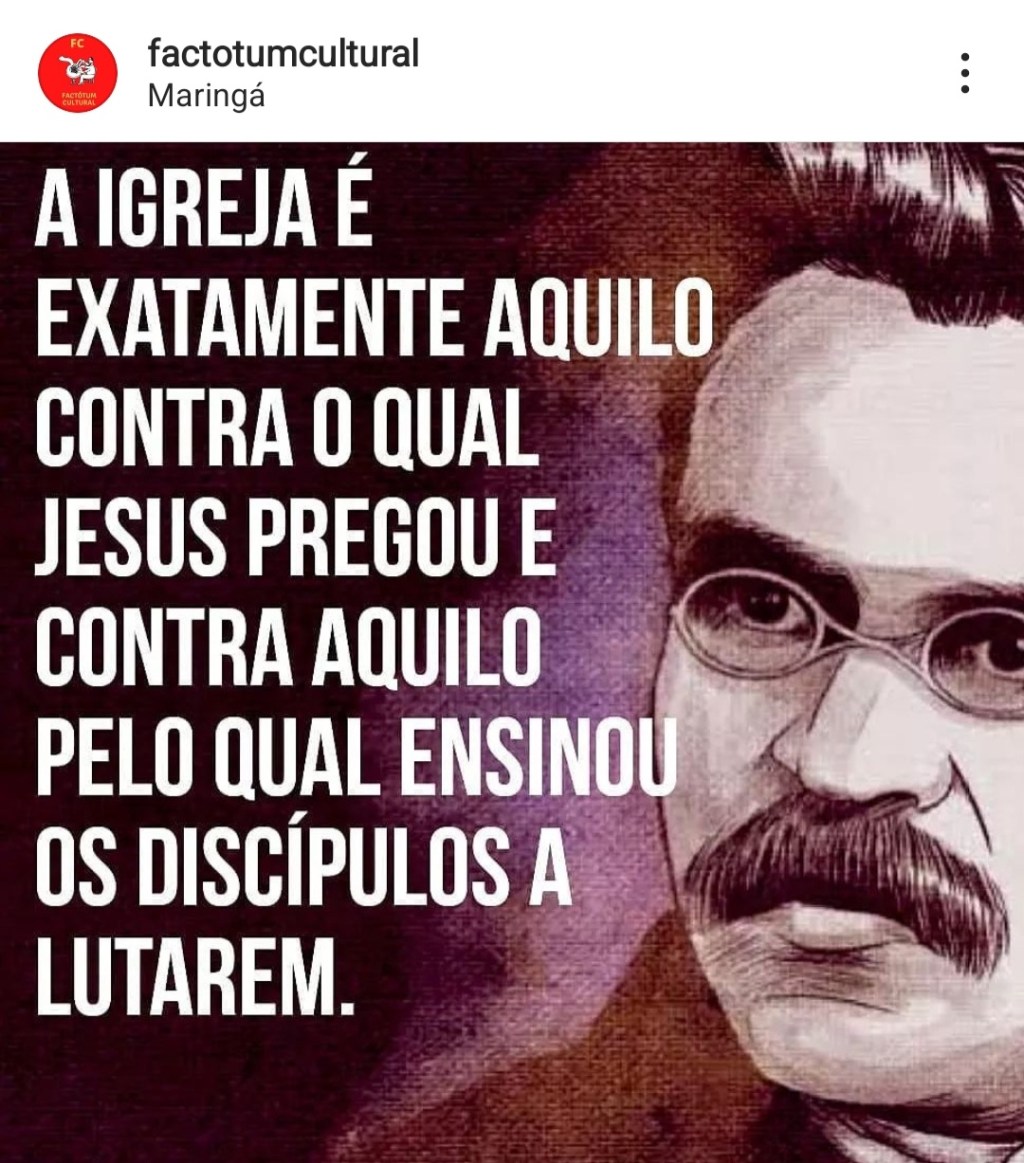Tap the quote image post
This screenshot has width=1024, height=1163.
click(512, 652)
